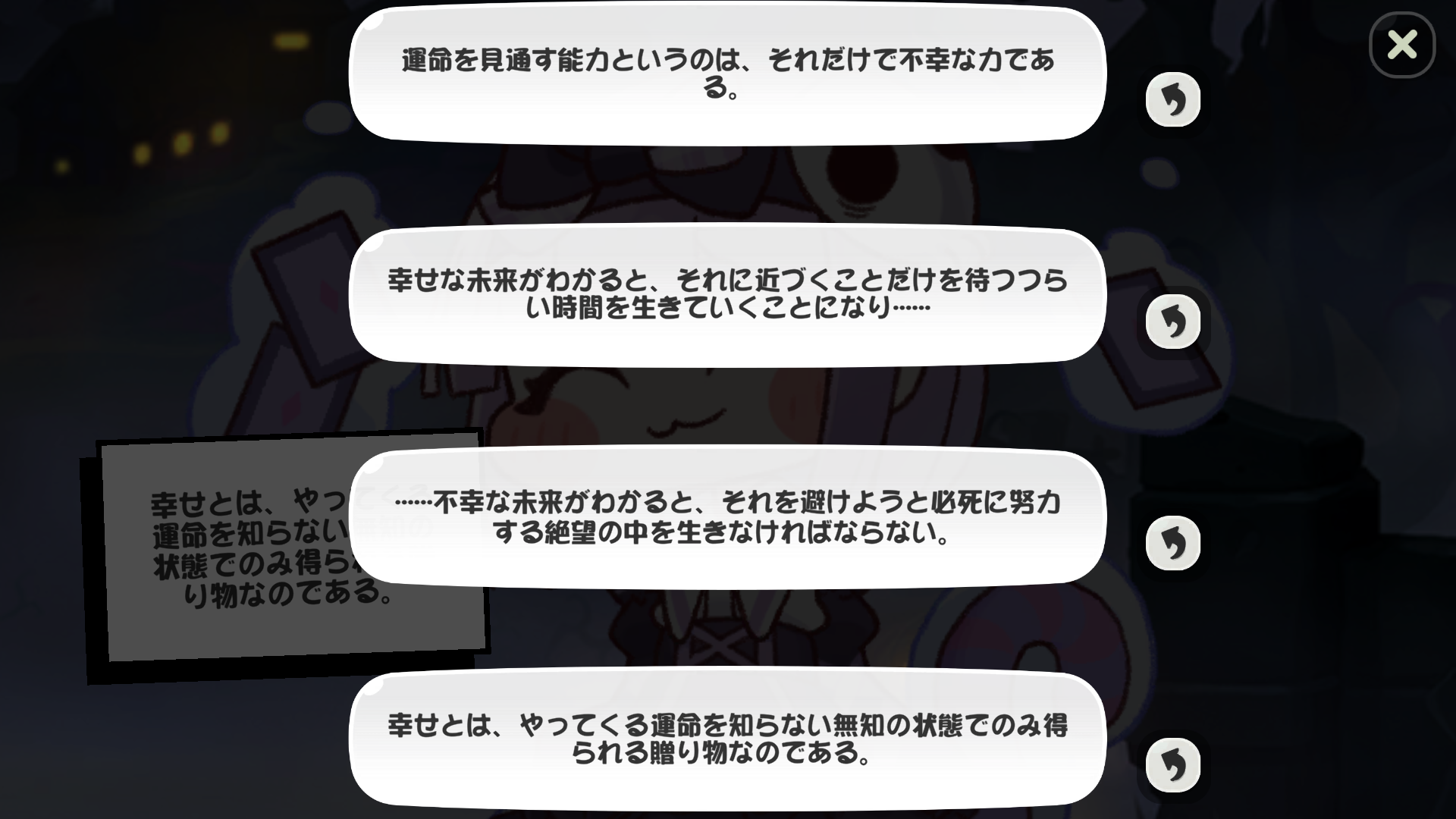
Task: Replay the line starting with 不幸な未来がわかると
Action: (1172, 544)
